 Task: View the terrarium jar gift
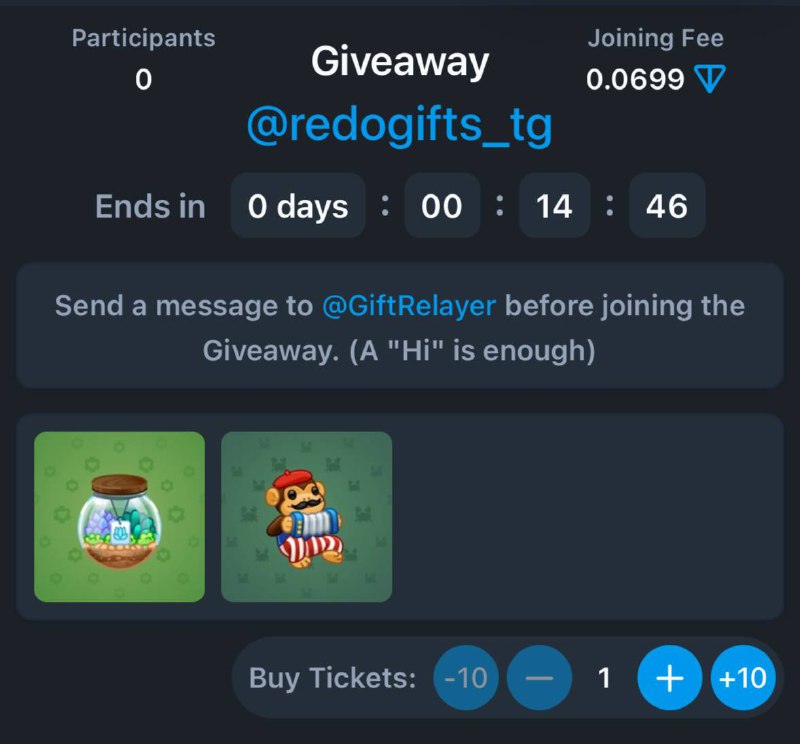point(119,517)
